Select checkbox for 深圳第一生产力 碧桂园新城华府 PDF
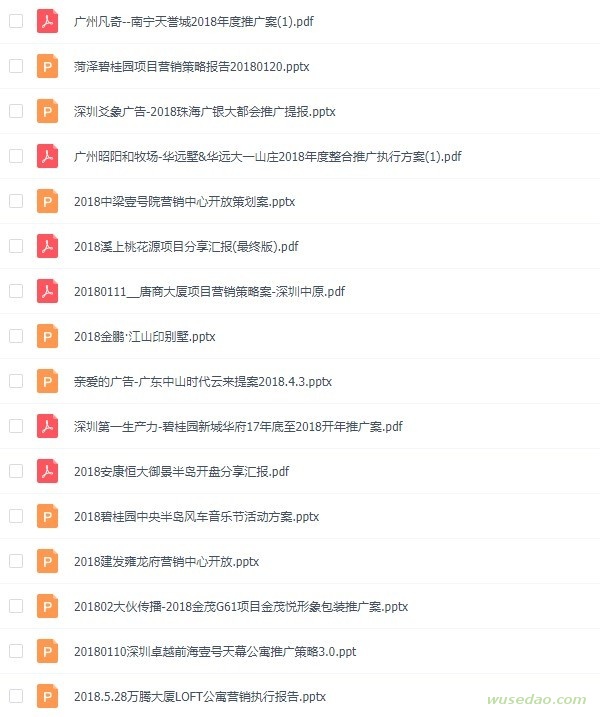The width and height of the screenshot is (600, 717). pos(16,426)
